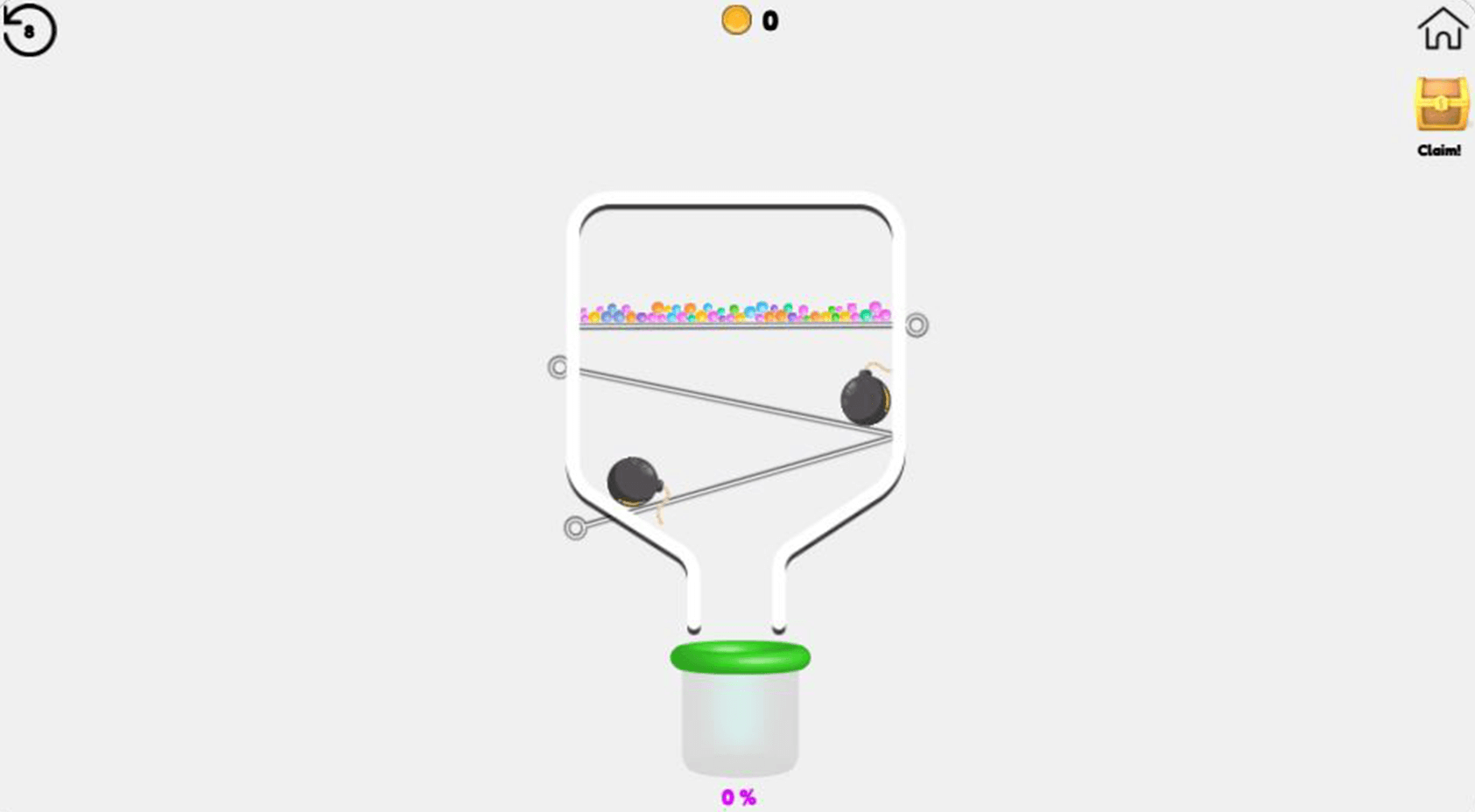Pull the top pin holding the colored balls
Image resolution: width=1475 pixels, height=812 pixels.
[x=917, y=325]
